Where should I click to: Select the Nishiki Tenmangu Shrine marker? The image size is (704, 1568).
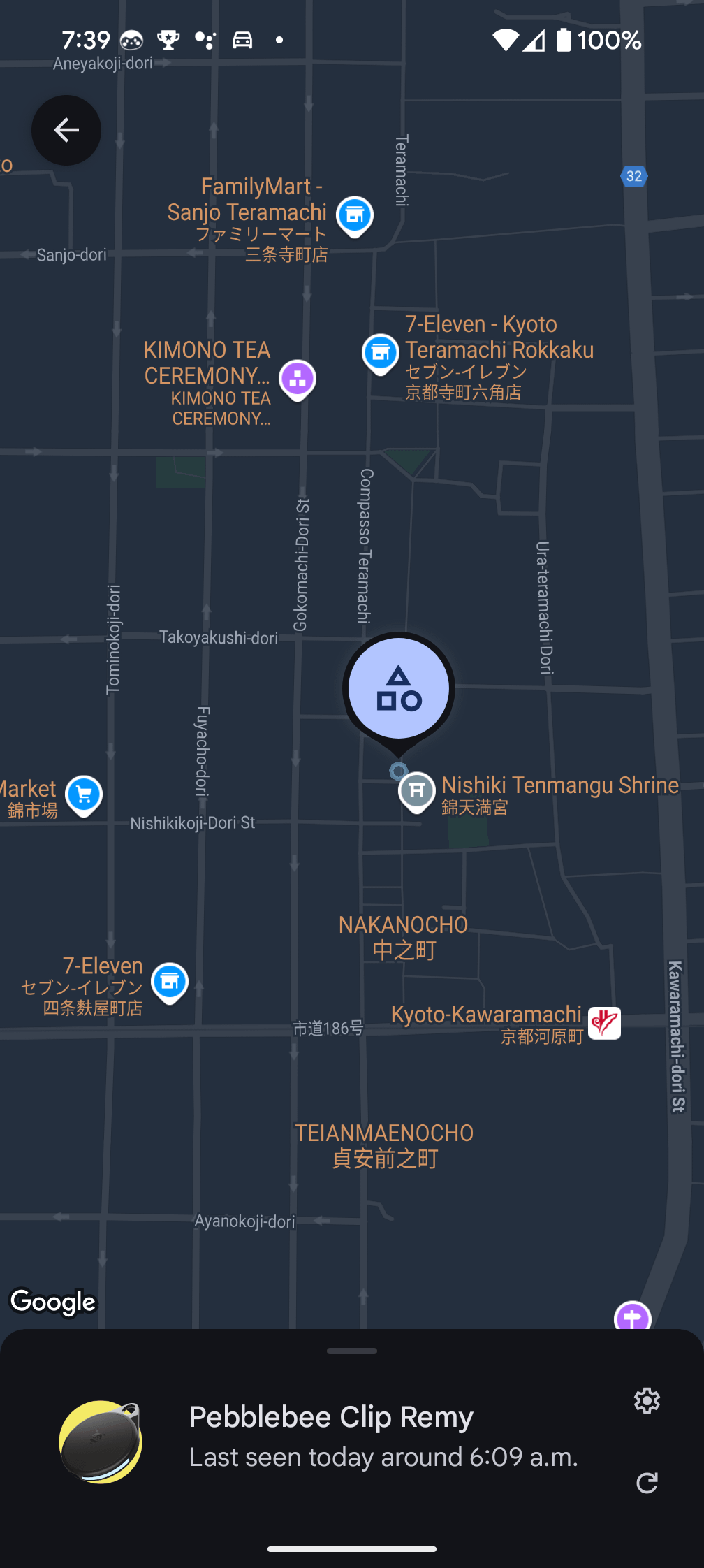(417, 791)
